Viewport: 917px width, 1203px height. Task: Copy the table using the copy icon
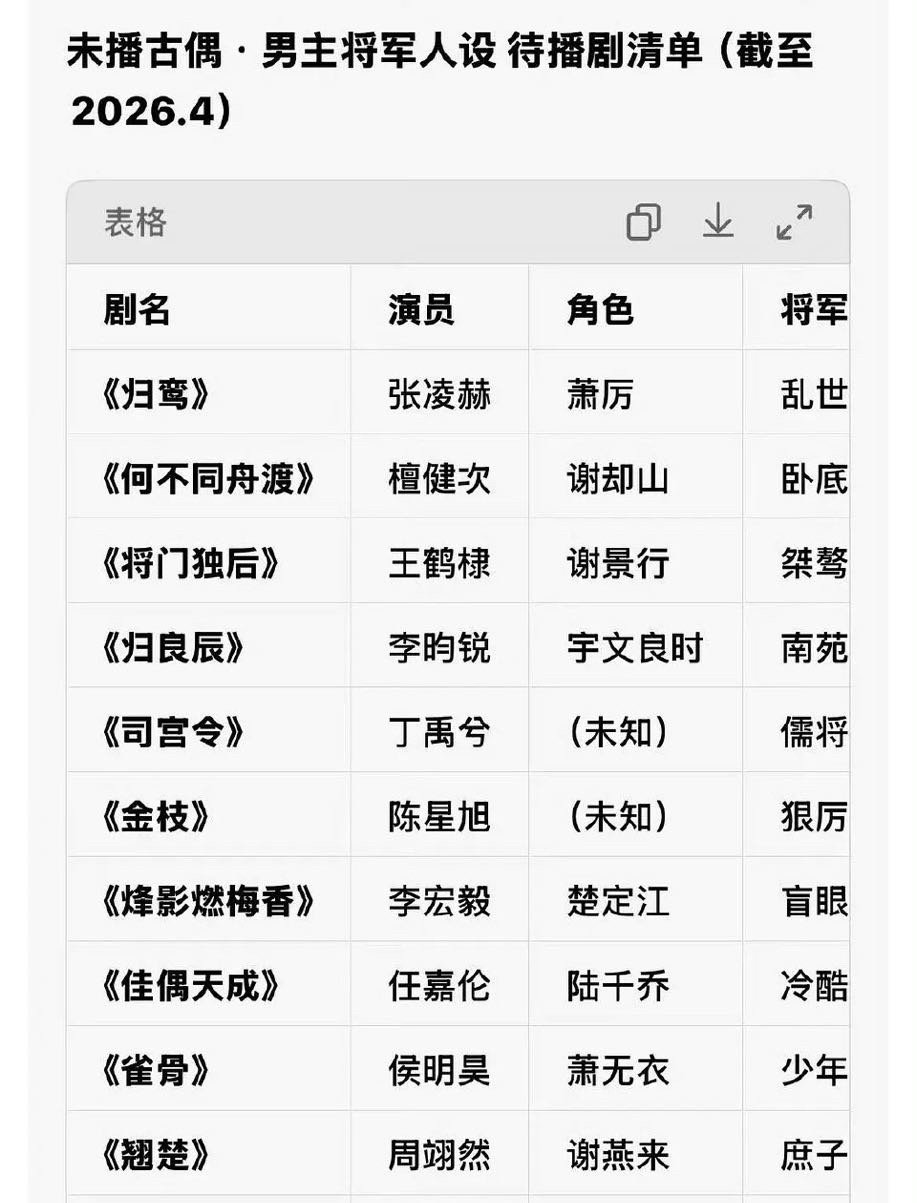[x=644, y=224]
